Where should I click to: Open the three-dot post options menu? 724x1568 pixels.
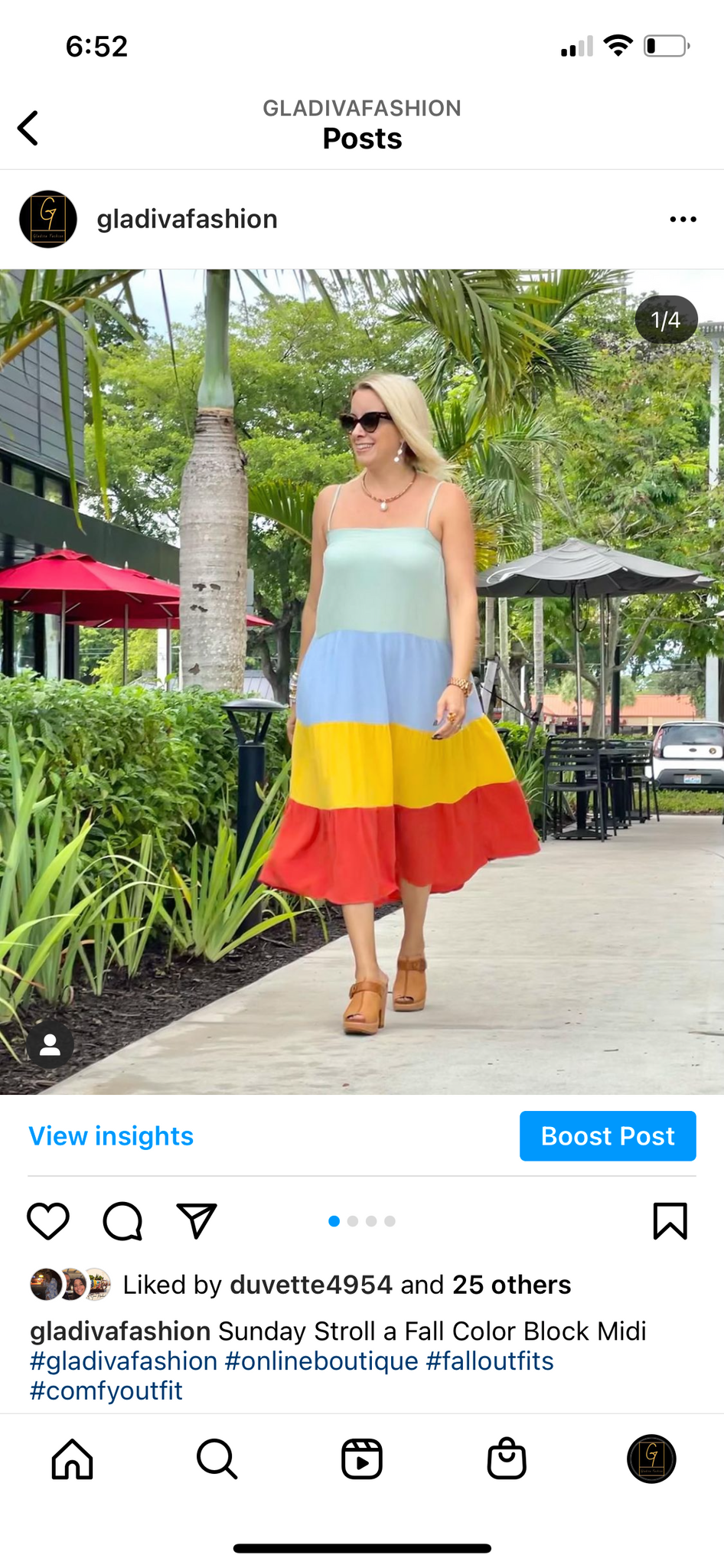click(683, 219)
